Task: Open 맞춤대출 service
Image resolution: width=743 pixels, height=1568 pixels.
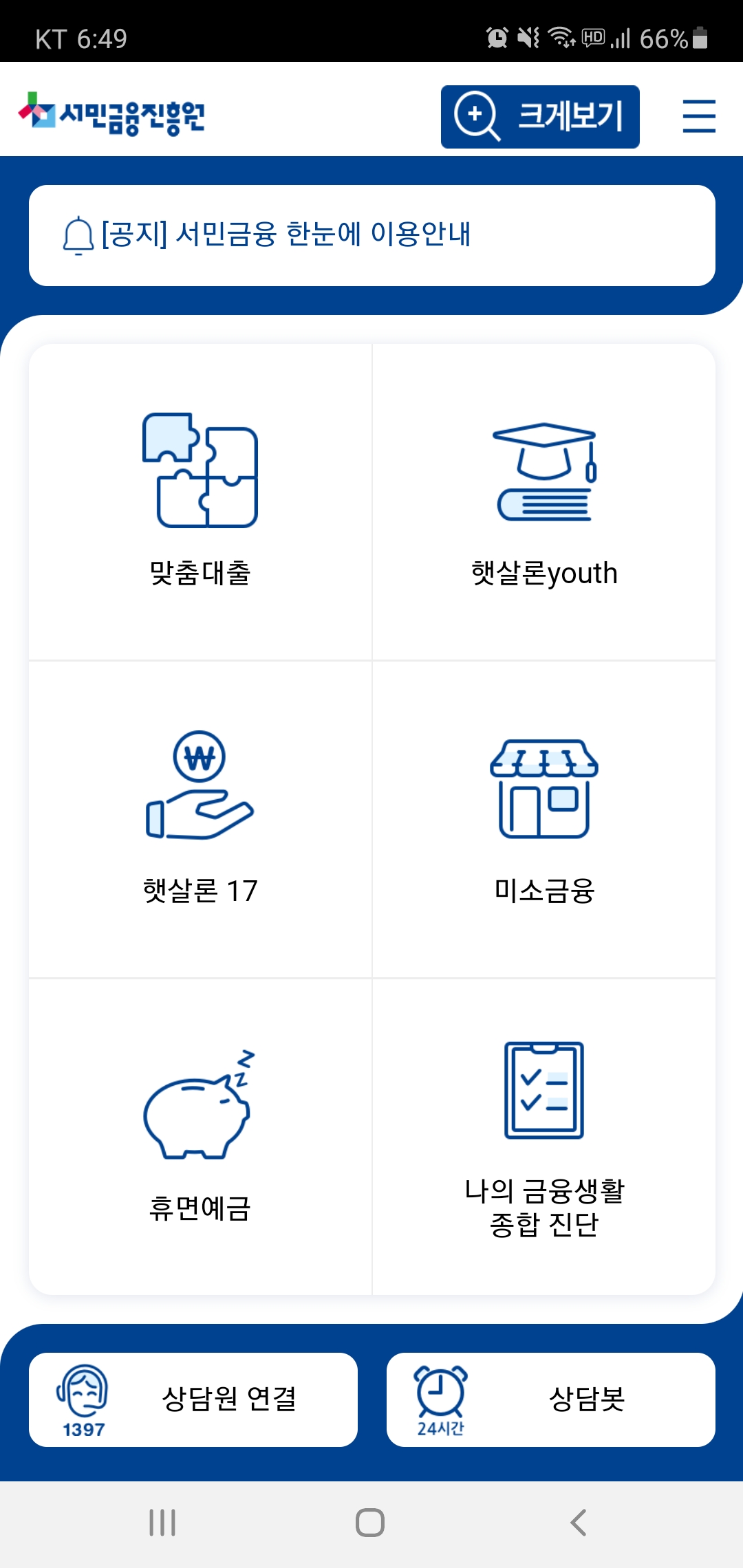Action: [200, 502]
